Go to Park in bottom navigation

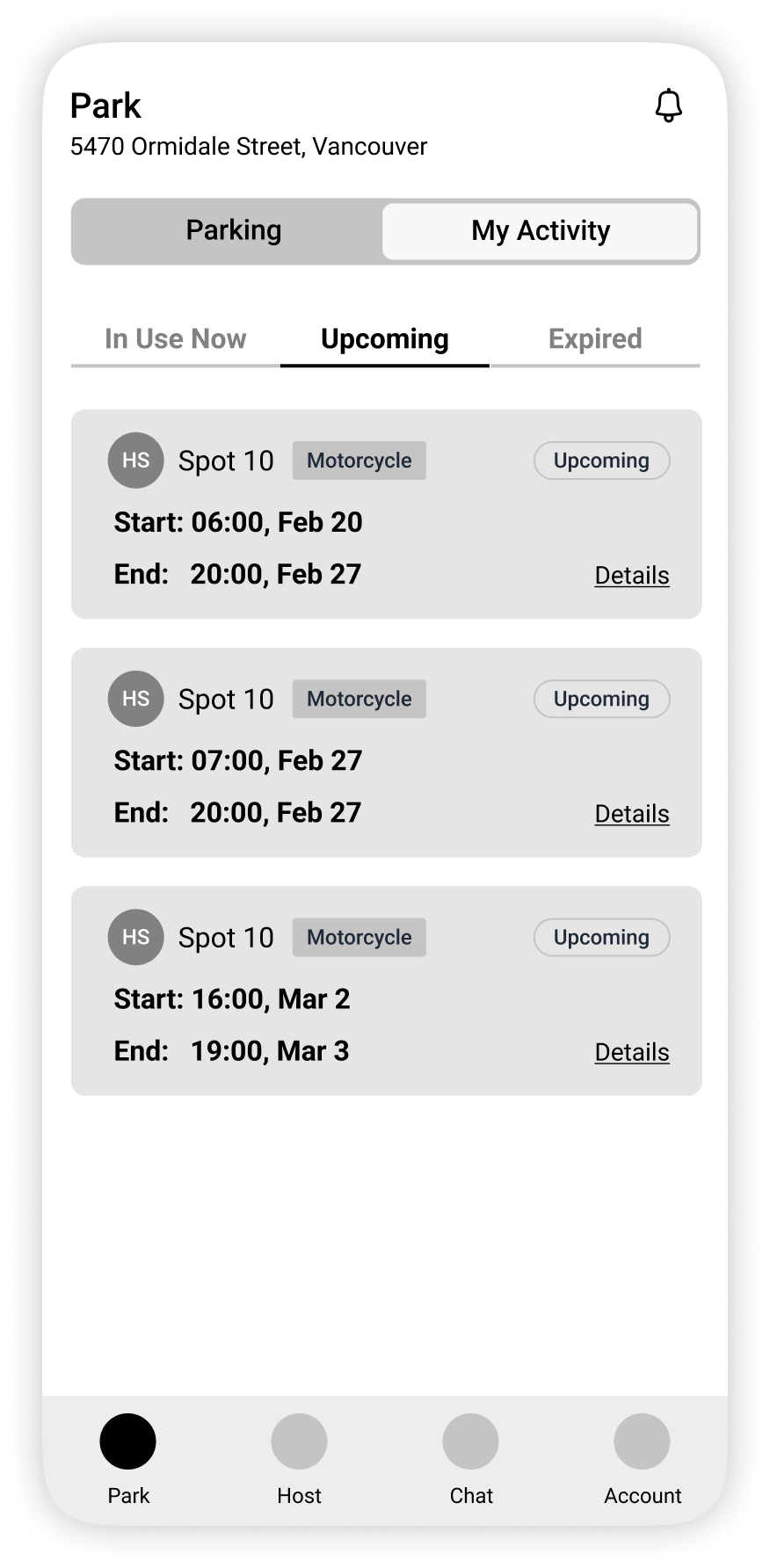(x=128, y=1459)
